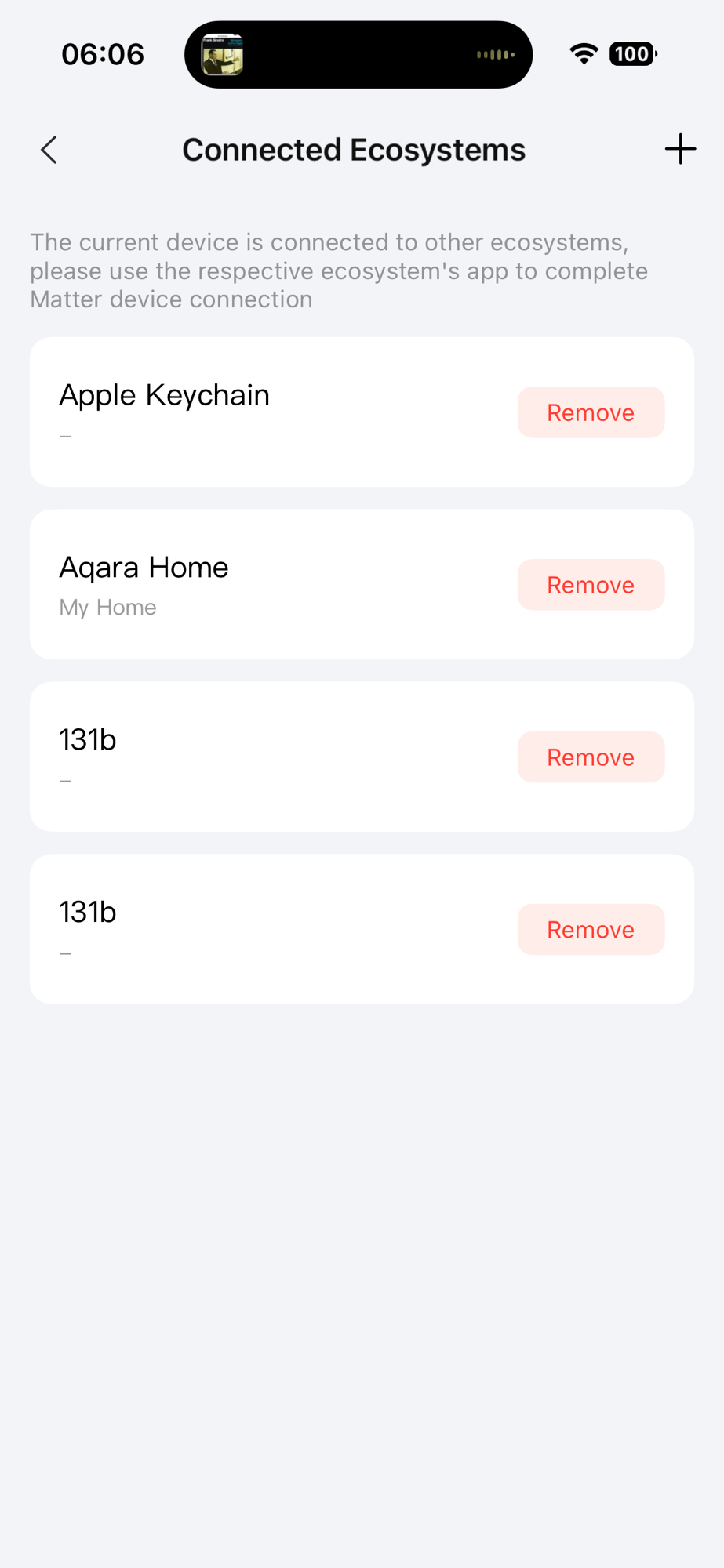The height and width of the screenshot is (1568, 724).
Task: Tap the clock showing 06:06
Action: click(x=102, y=53)
